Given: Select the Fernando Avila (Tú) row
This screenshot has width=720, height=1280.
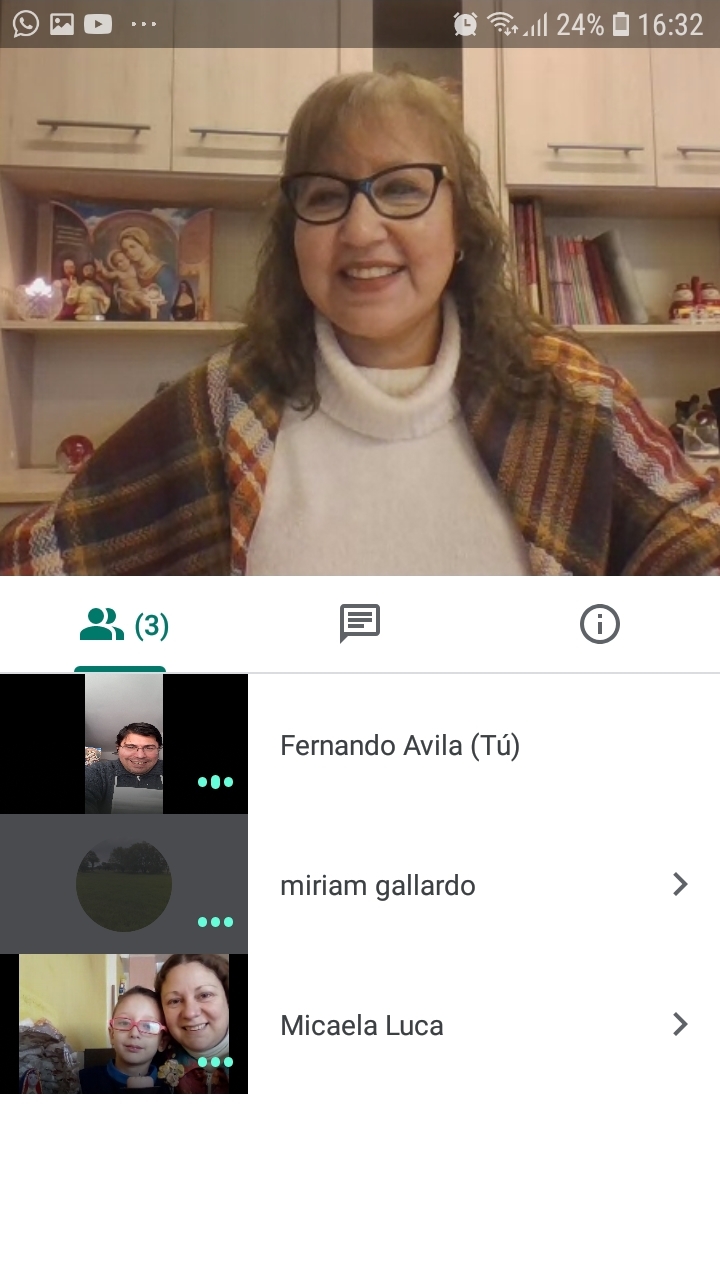Looking at the screenshot, I should coord(360,744).
